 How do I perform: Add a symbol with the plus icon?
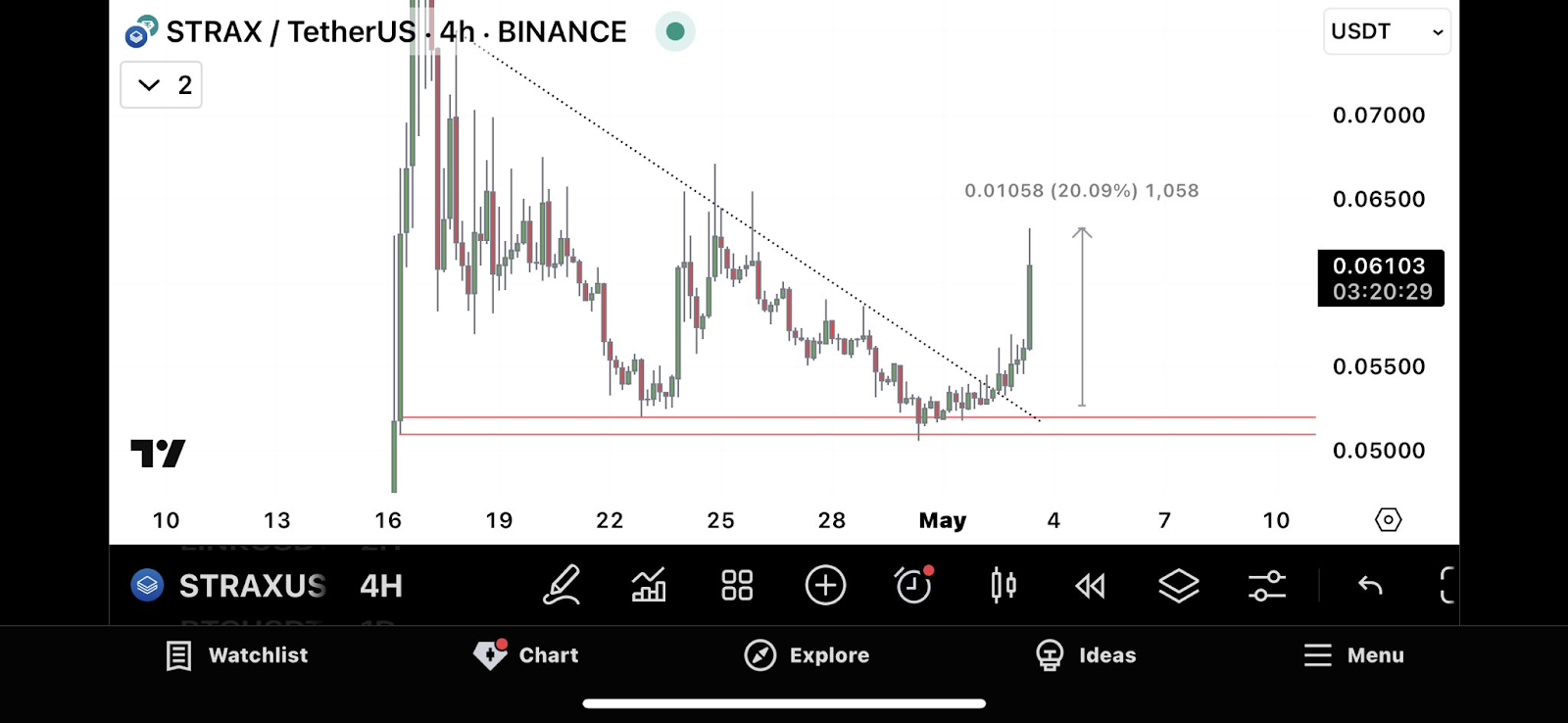pos(825,586)
